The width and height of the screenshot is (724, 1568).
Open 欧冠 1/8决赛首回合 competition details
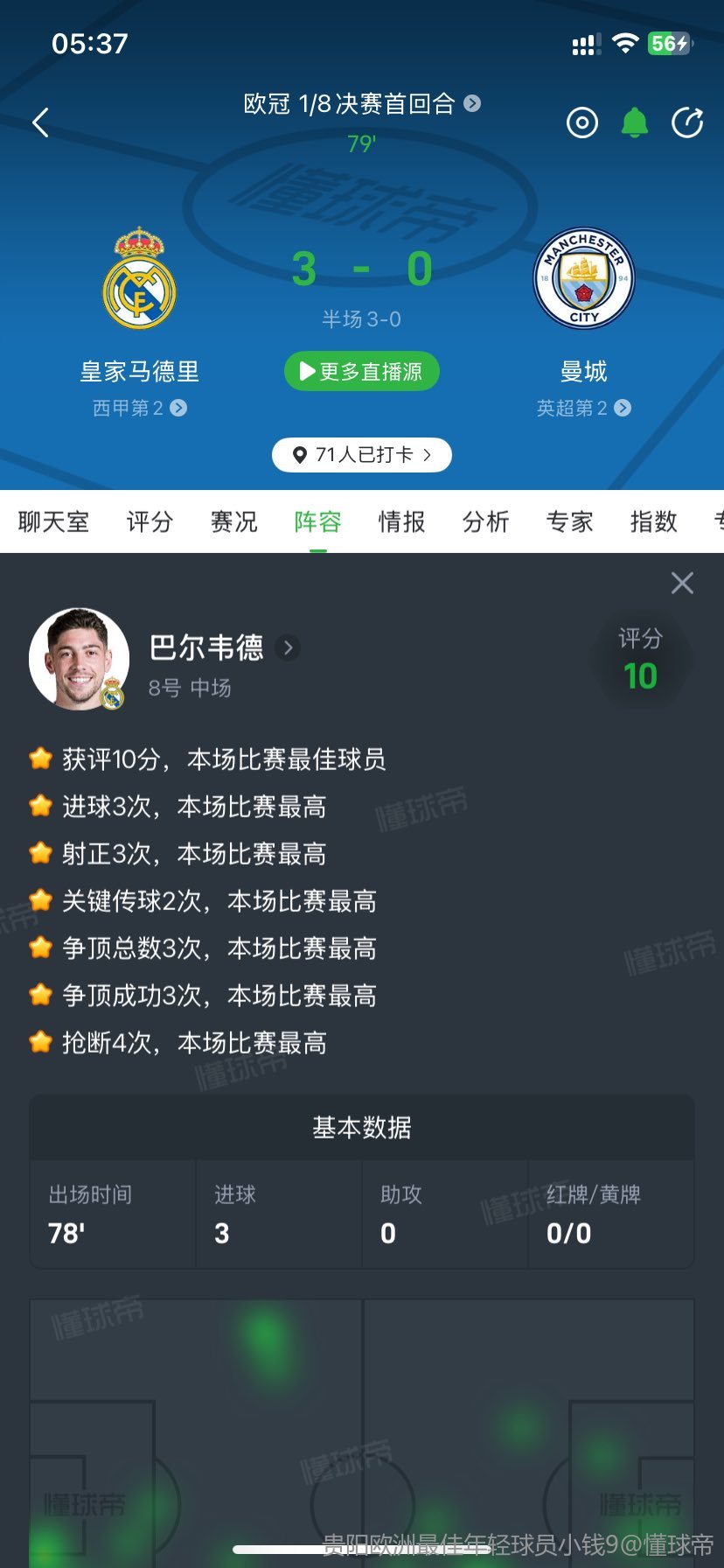point(361,104)
